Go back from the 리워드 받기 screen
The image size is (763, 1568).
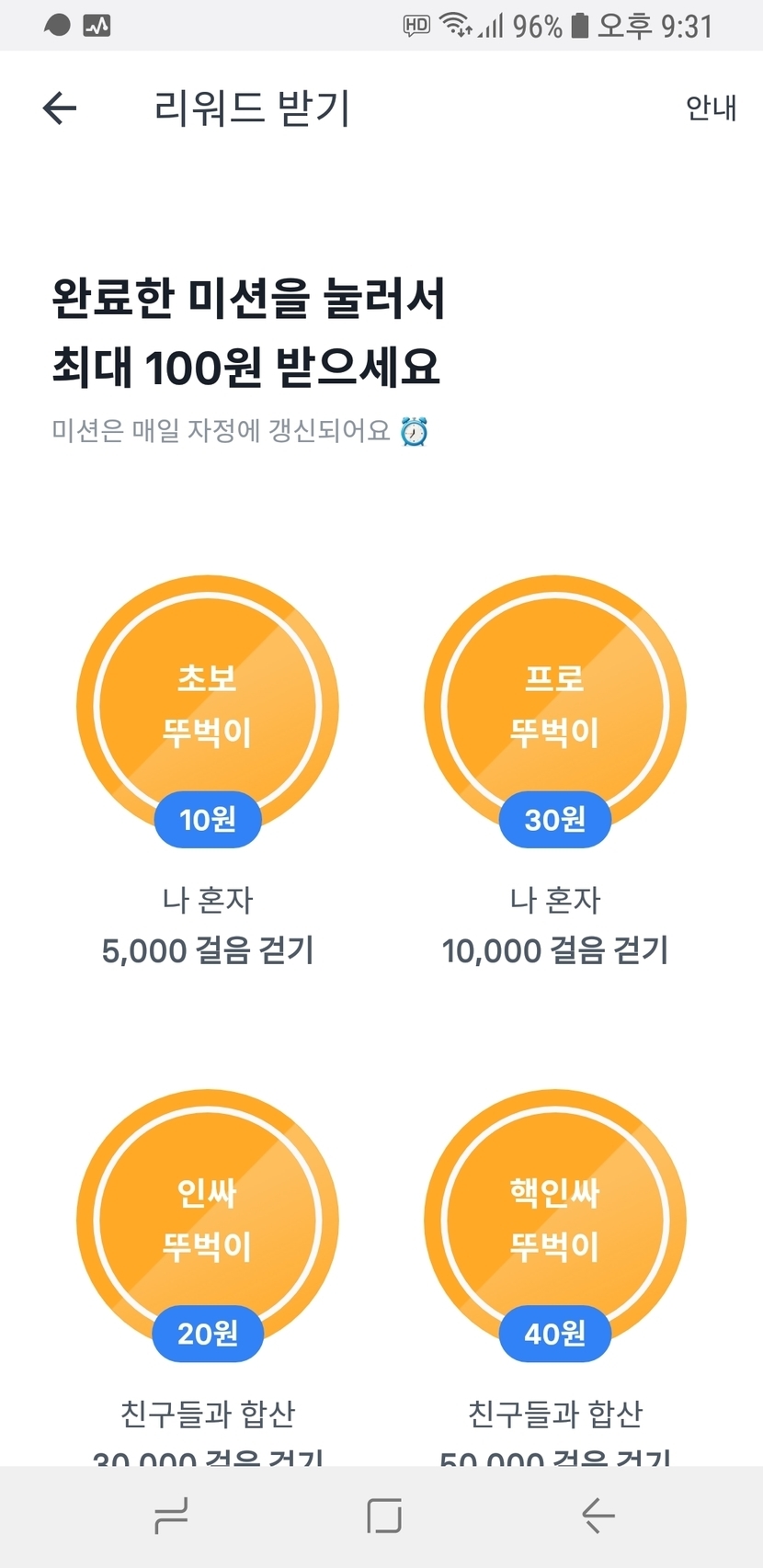pos(60,108)
